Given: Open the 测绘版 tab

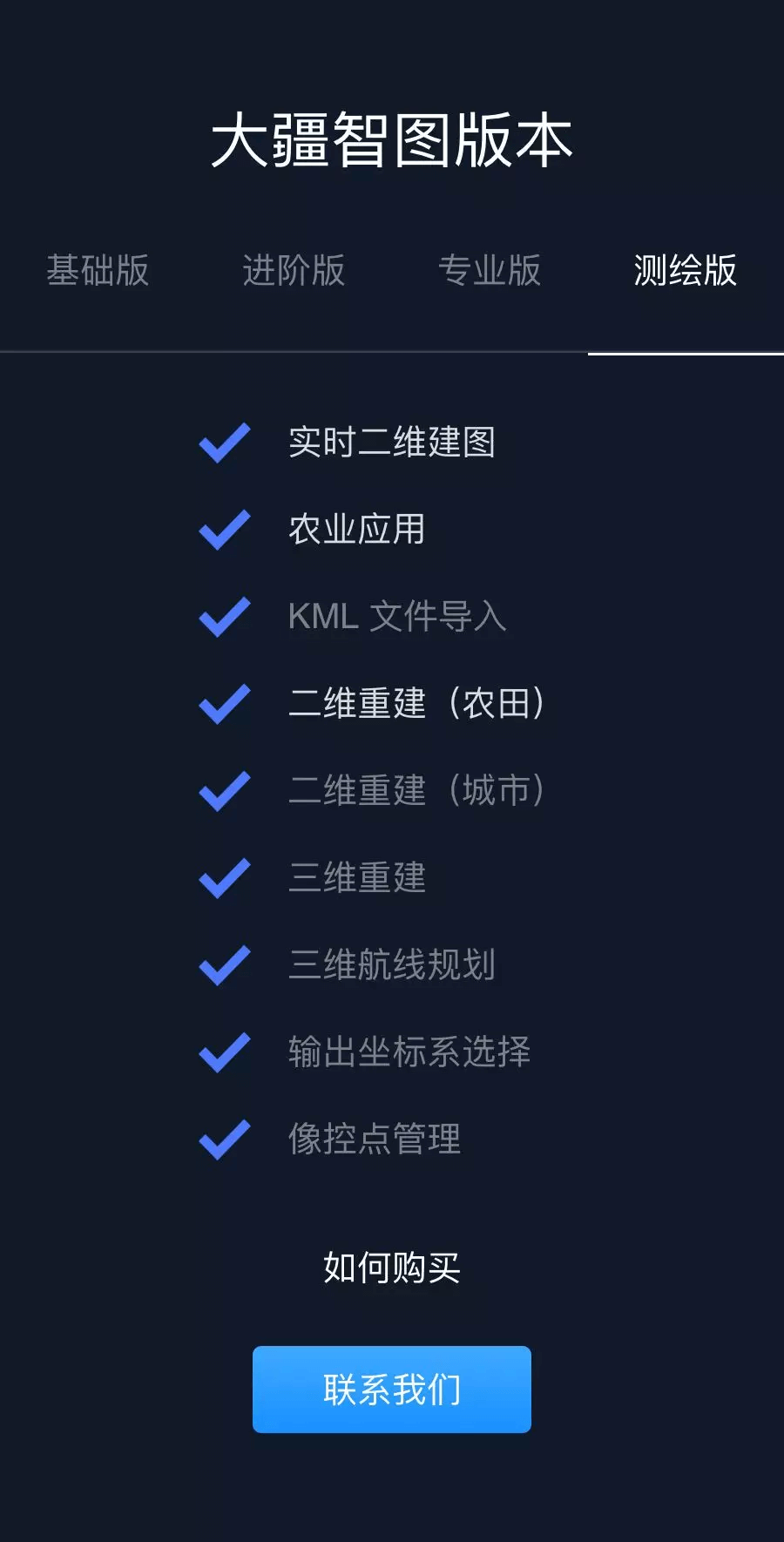Looking at the screenshot, I should click(686, 270).
